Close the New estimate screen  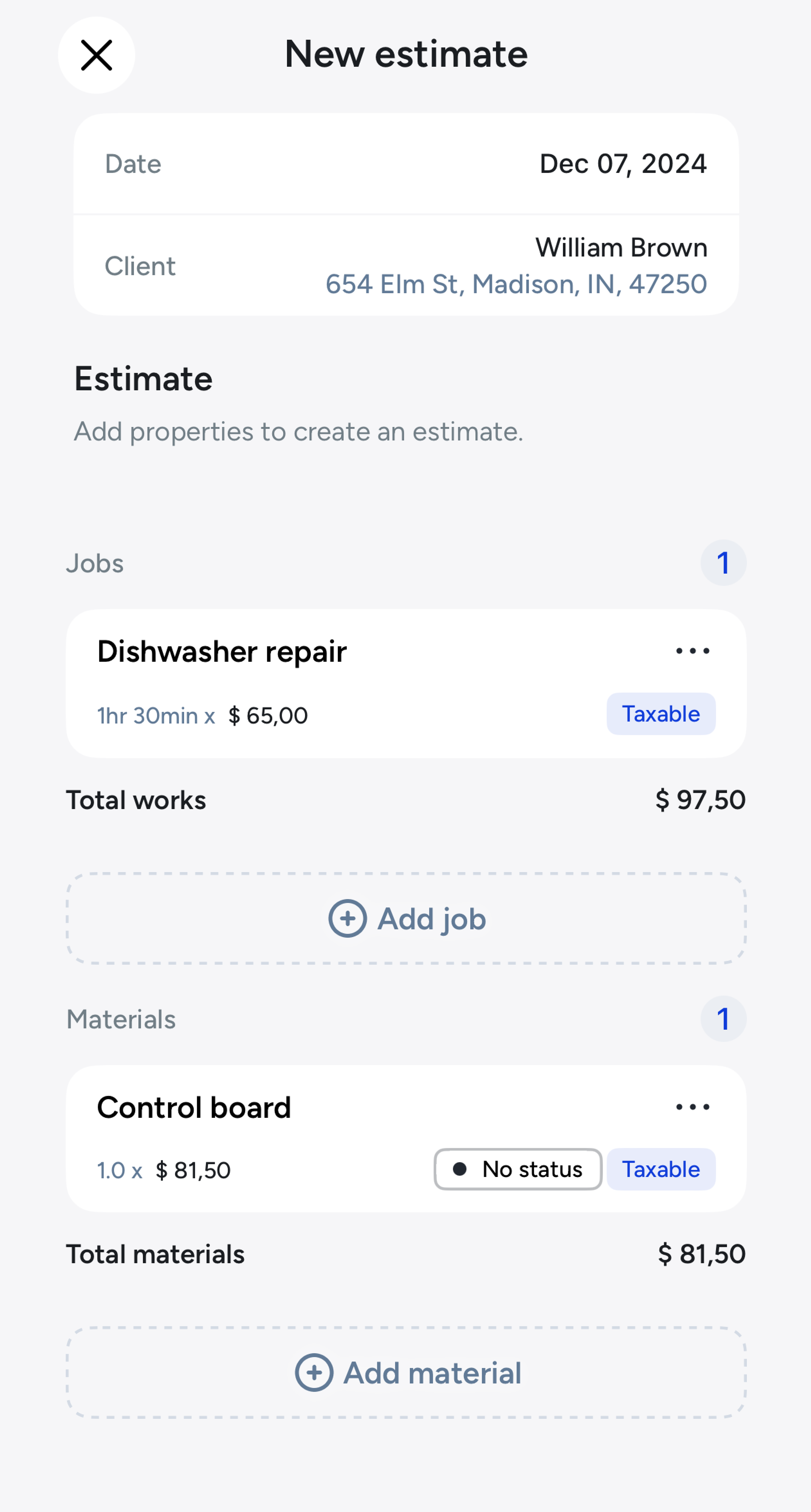click(96, 55)
